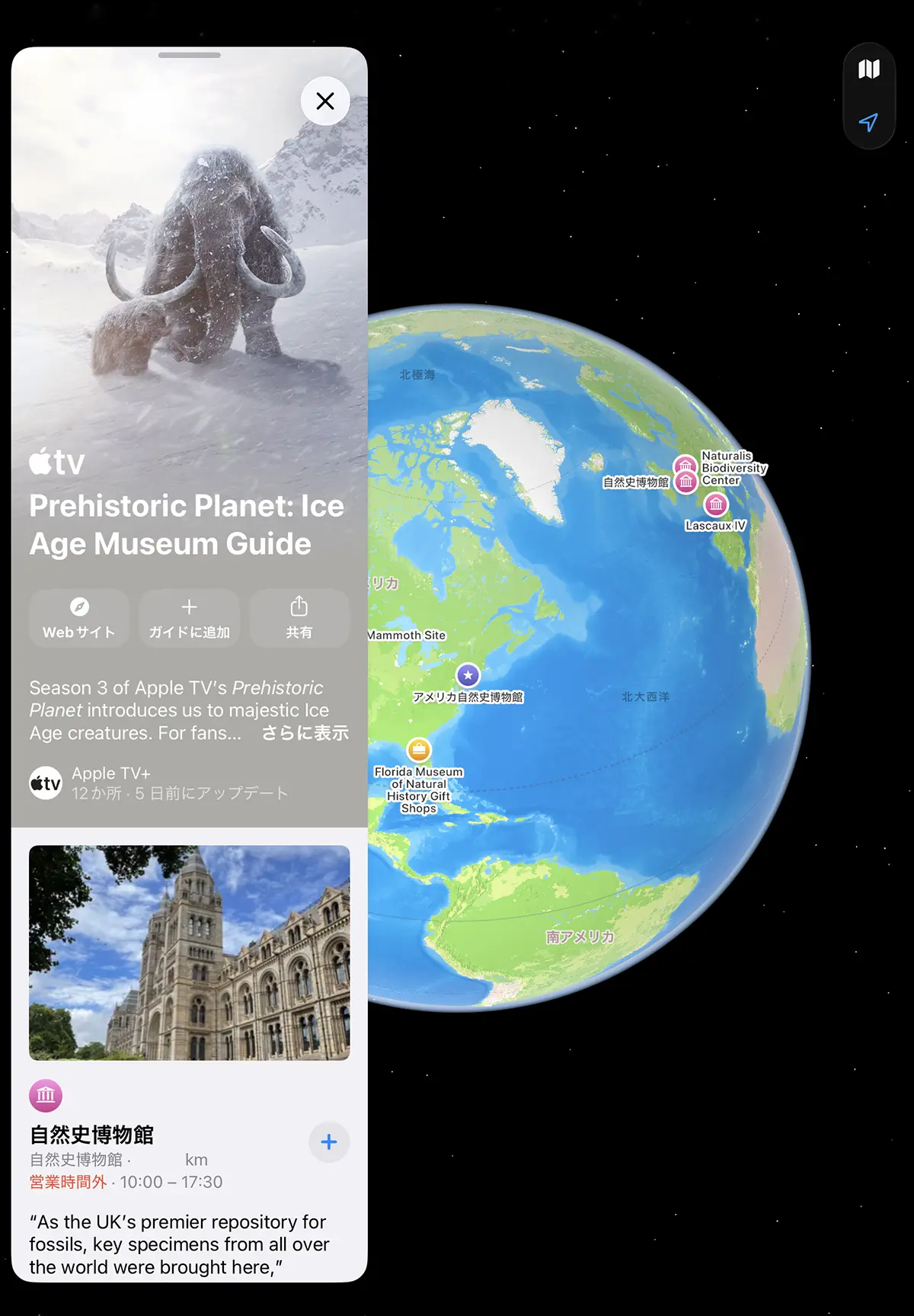Select Florida Museum Gift Shops pin
Viewport: 914px width, 1316px height.
(x=418, y=750)
